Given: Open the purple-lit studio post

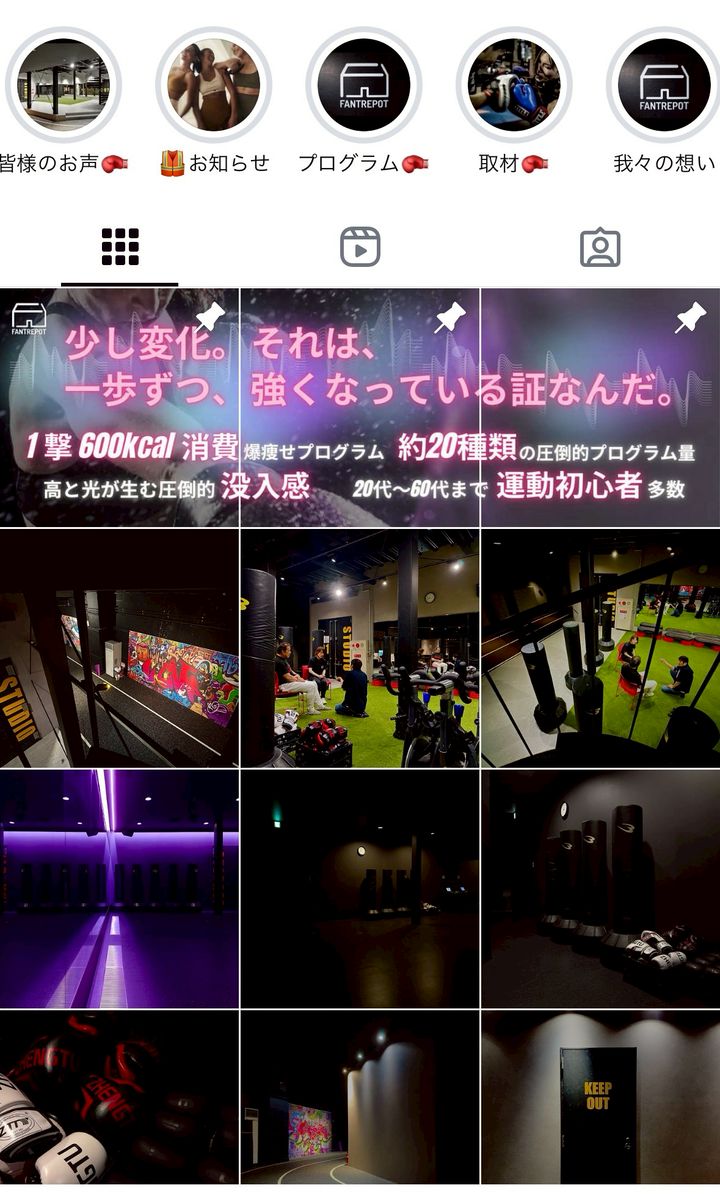Looking at the screenshot, I should click(119, 889).
